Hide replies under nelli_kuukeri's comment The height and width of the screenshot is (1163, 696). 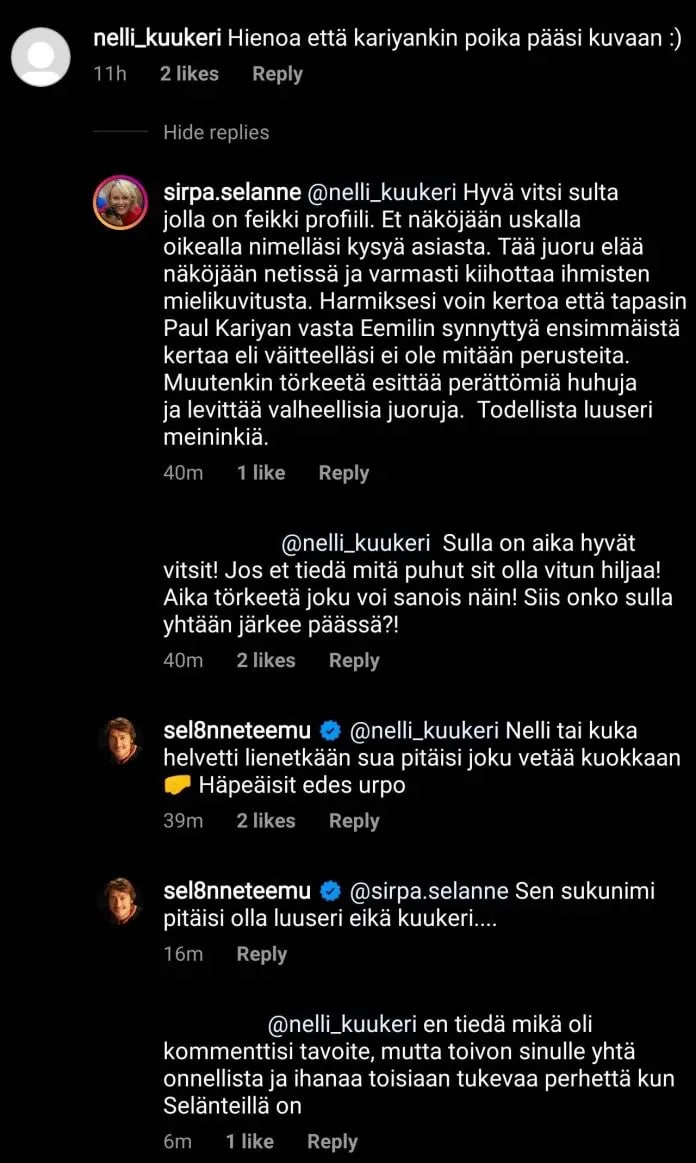216,132
